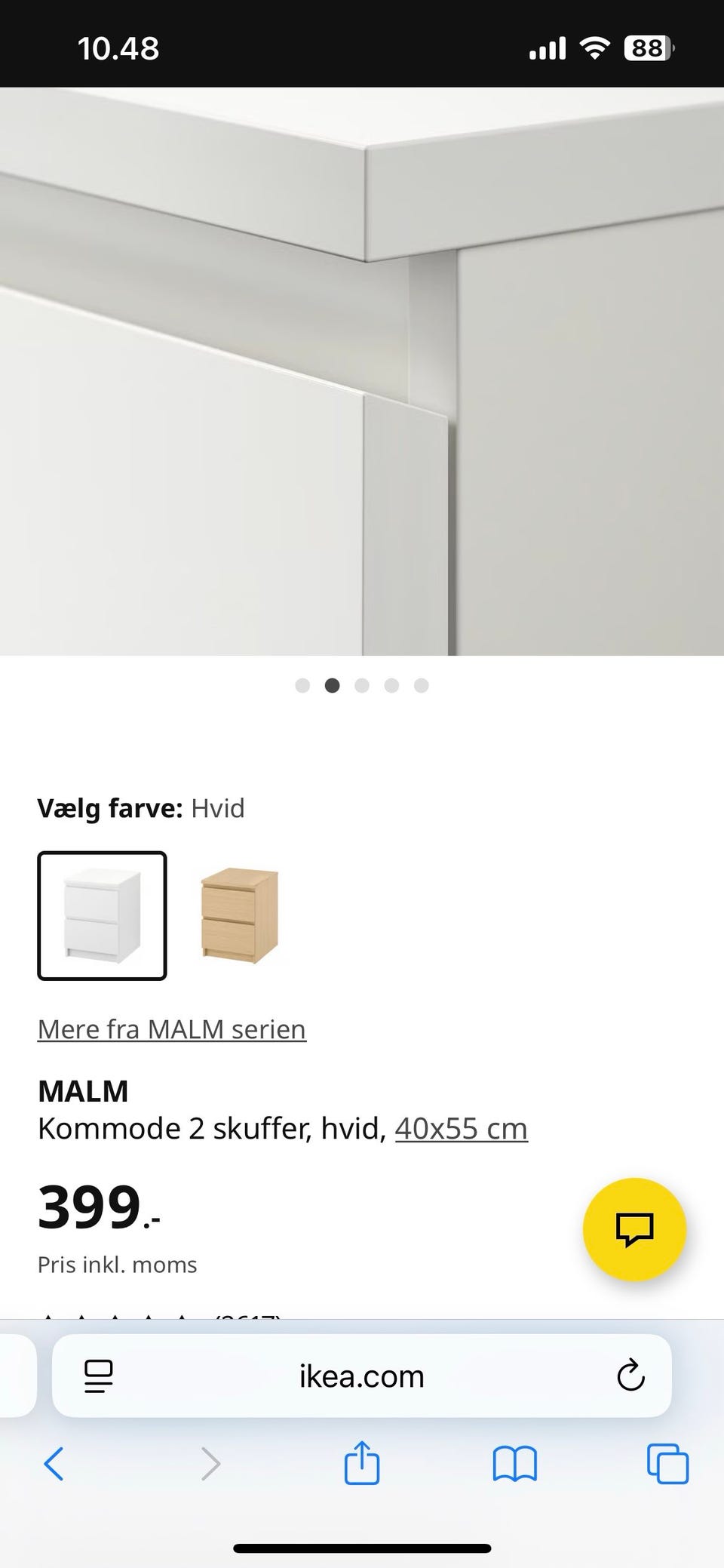Select the oak veneer color variant
This screenshot has width=724, height=1568.
coord(241,915)
